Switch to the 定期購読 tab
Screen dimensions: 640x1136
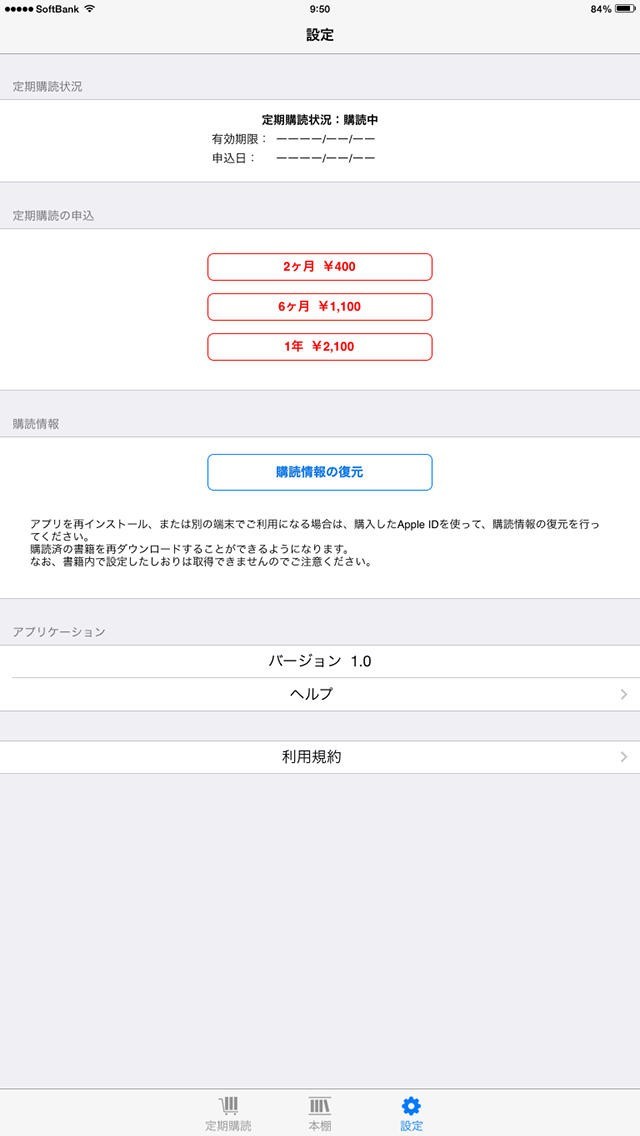[228, 1112]
